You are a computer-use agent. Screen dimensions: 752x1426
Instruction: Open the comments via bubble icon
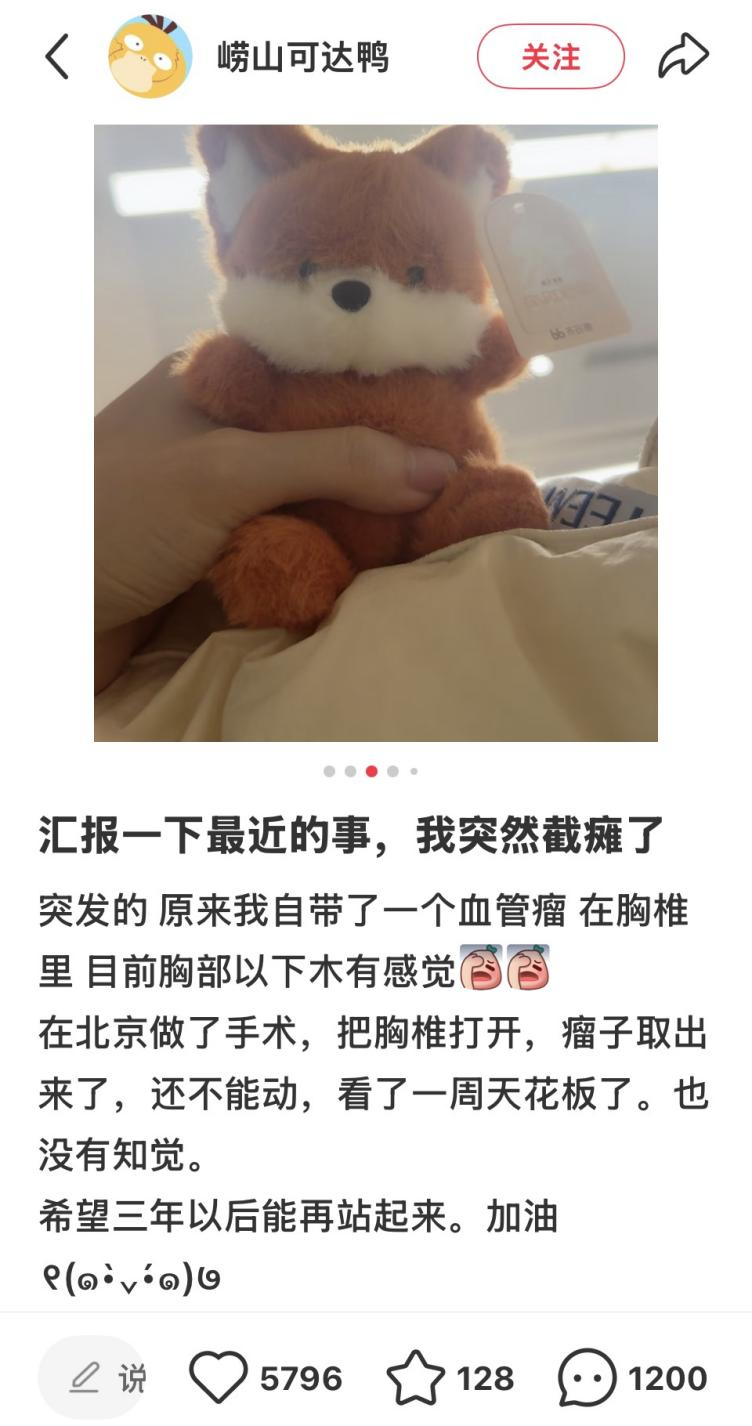point(588,1379)
